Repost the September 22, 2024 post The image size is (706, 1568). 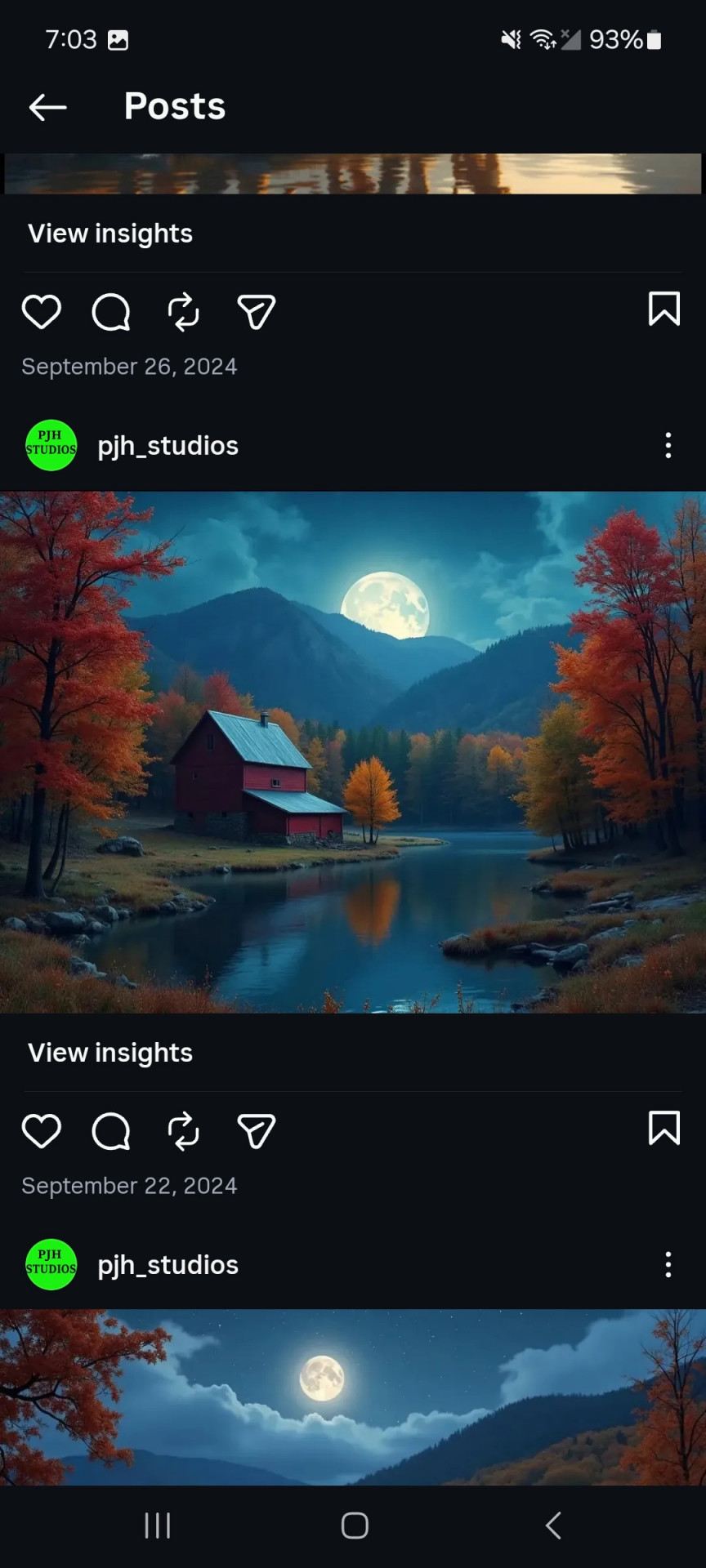183,1131
